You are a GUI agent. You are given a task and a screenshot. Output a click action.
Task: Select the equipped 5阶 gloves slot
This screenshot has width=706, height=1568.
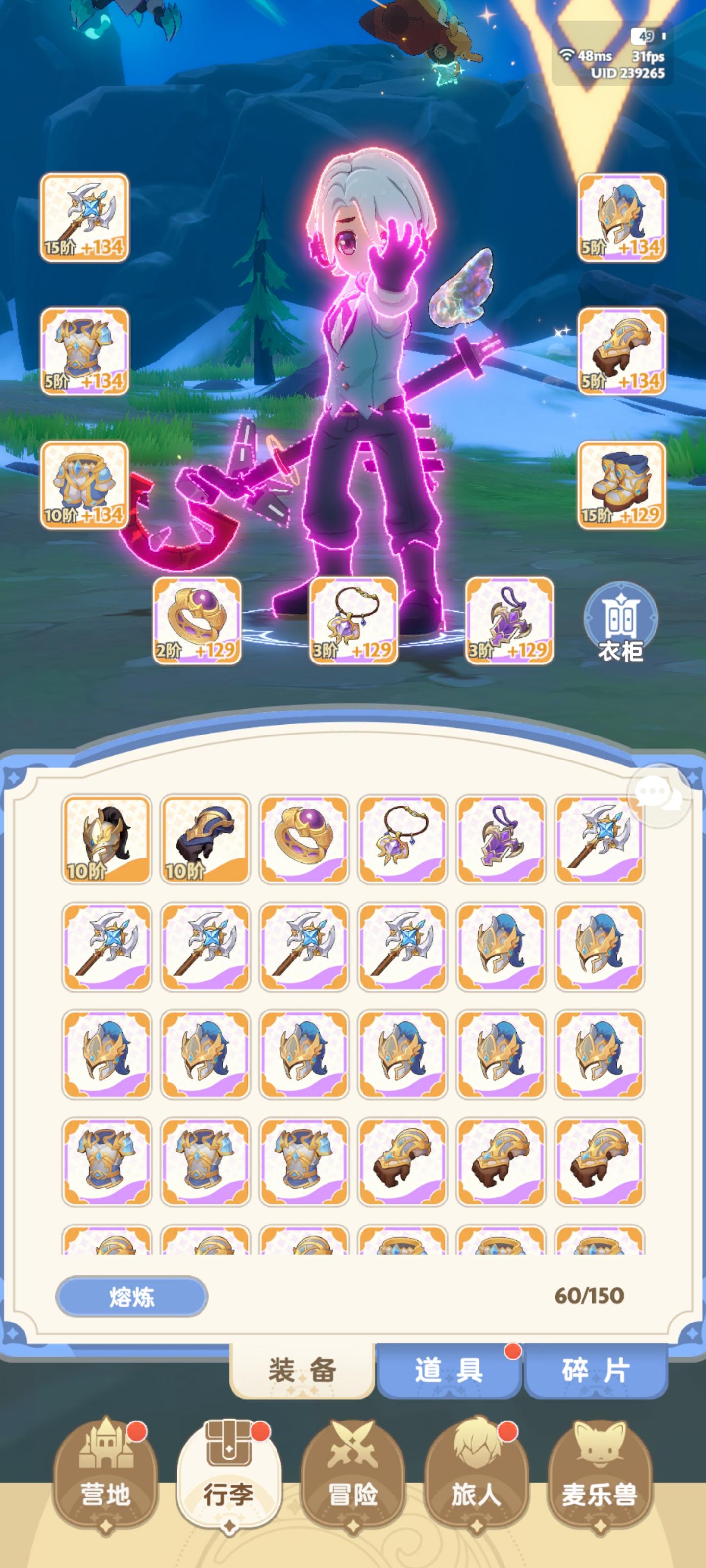621,353
